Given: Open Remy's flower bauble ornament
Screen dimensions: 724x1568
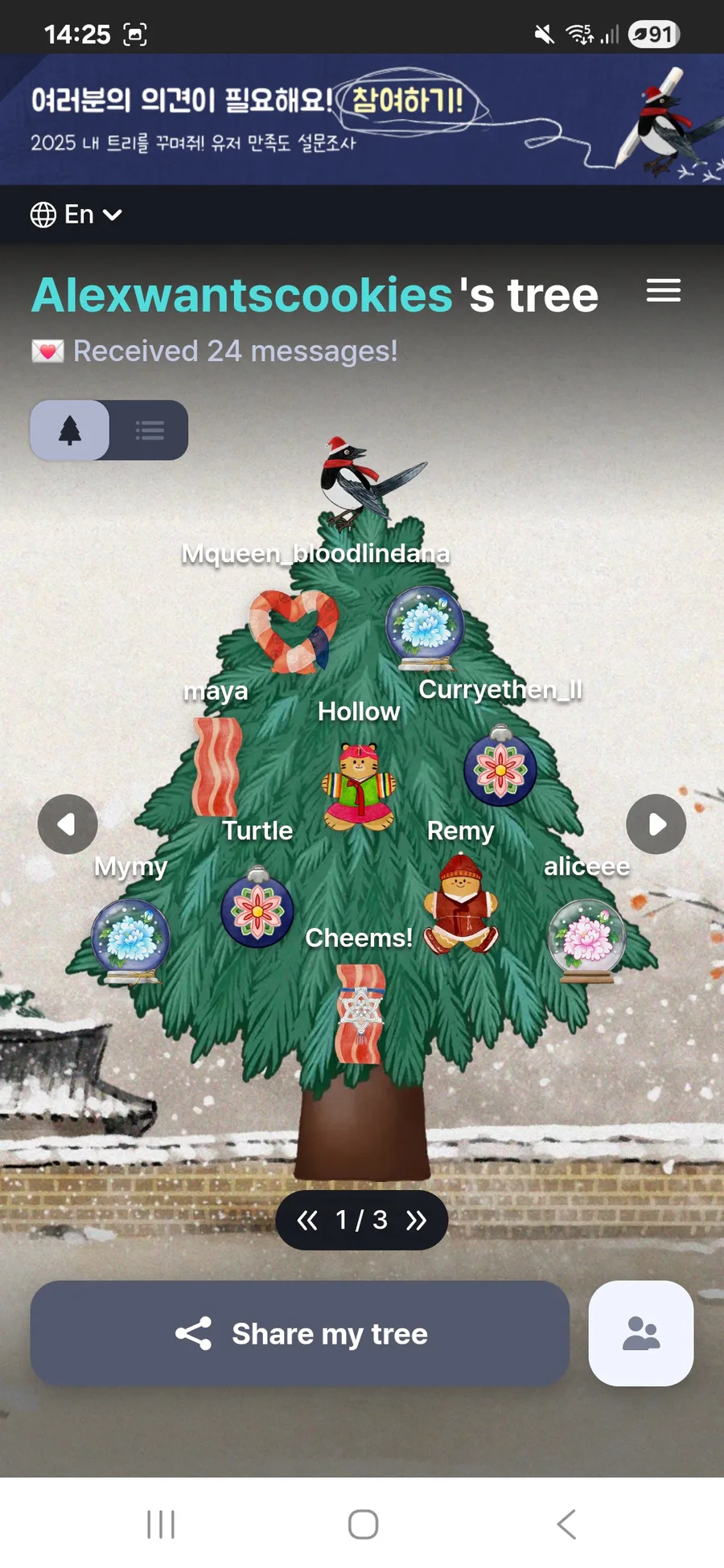Looking at the screenshot, I should coord(500,766).
